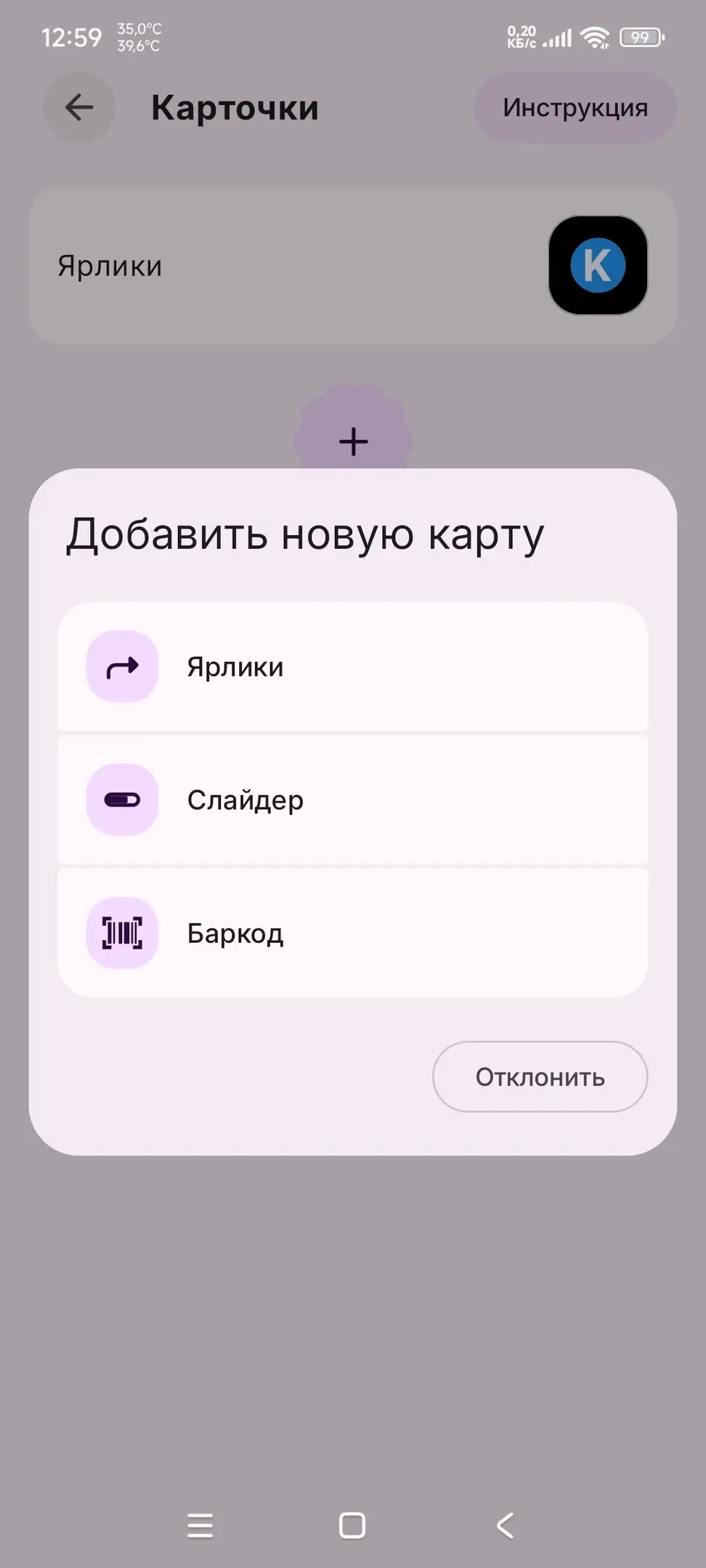This screenshot has height=1568, width=706.
Task: Dismiss the dialog with Отклонить
Action: 540,1077
